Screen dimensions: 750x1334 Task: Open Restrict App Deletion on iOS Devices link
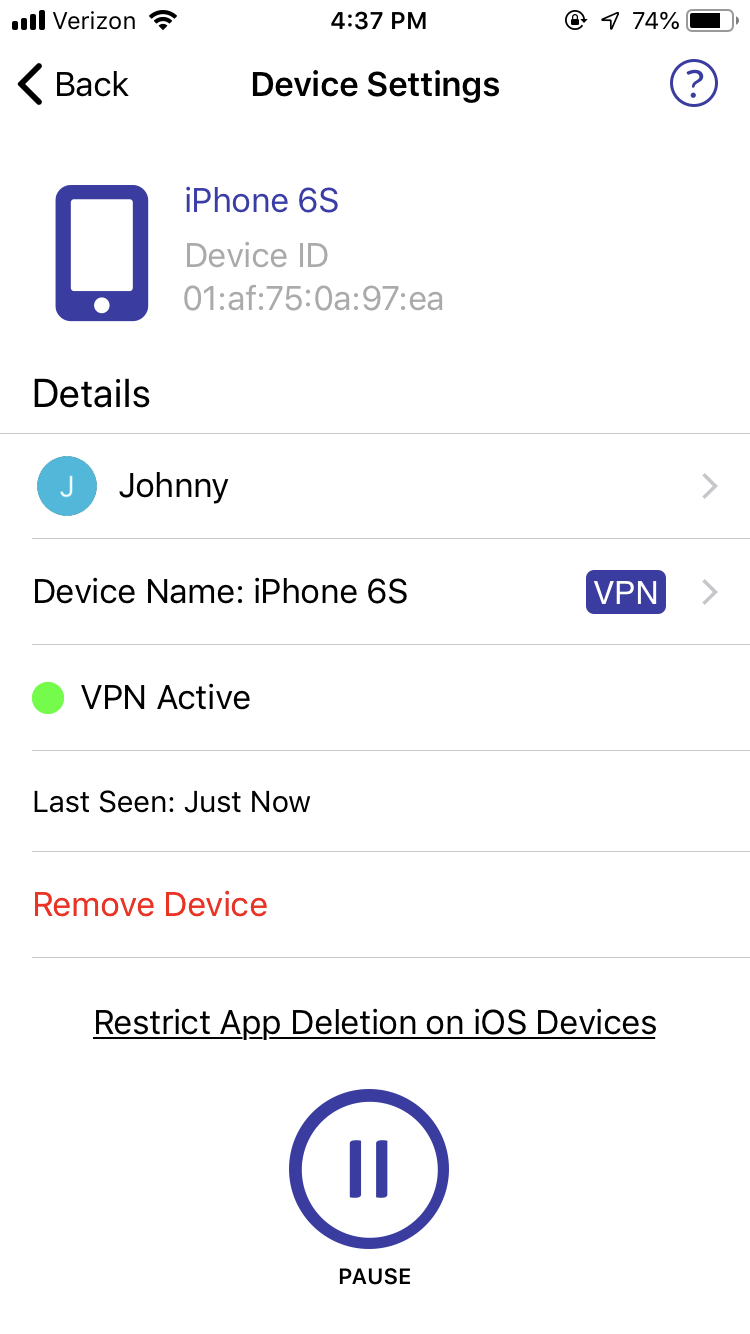pos(375,1023)
